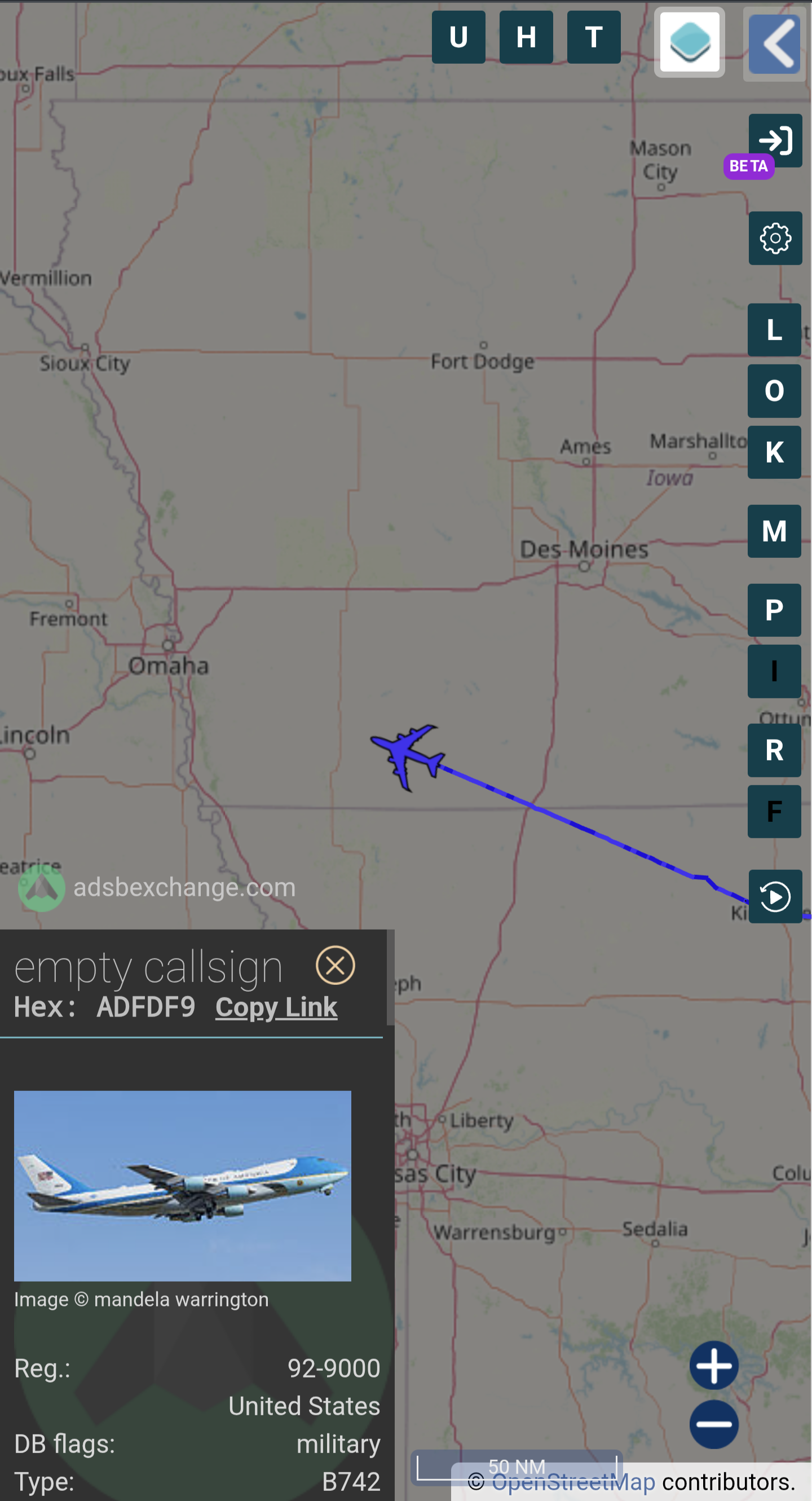Open the beta login icon

coord(775,140)
